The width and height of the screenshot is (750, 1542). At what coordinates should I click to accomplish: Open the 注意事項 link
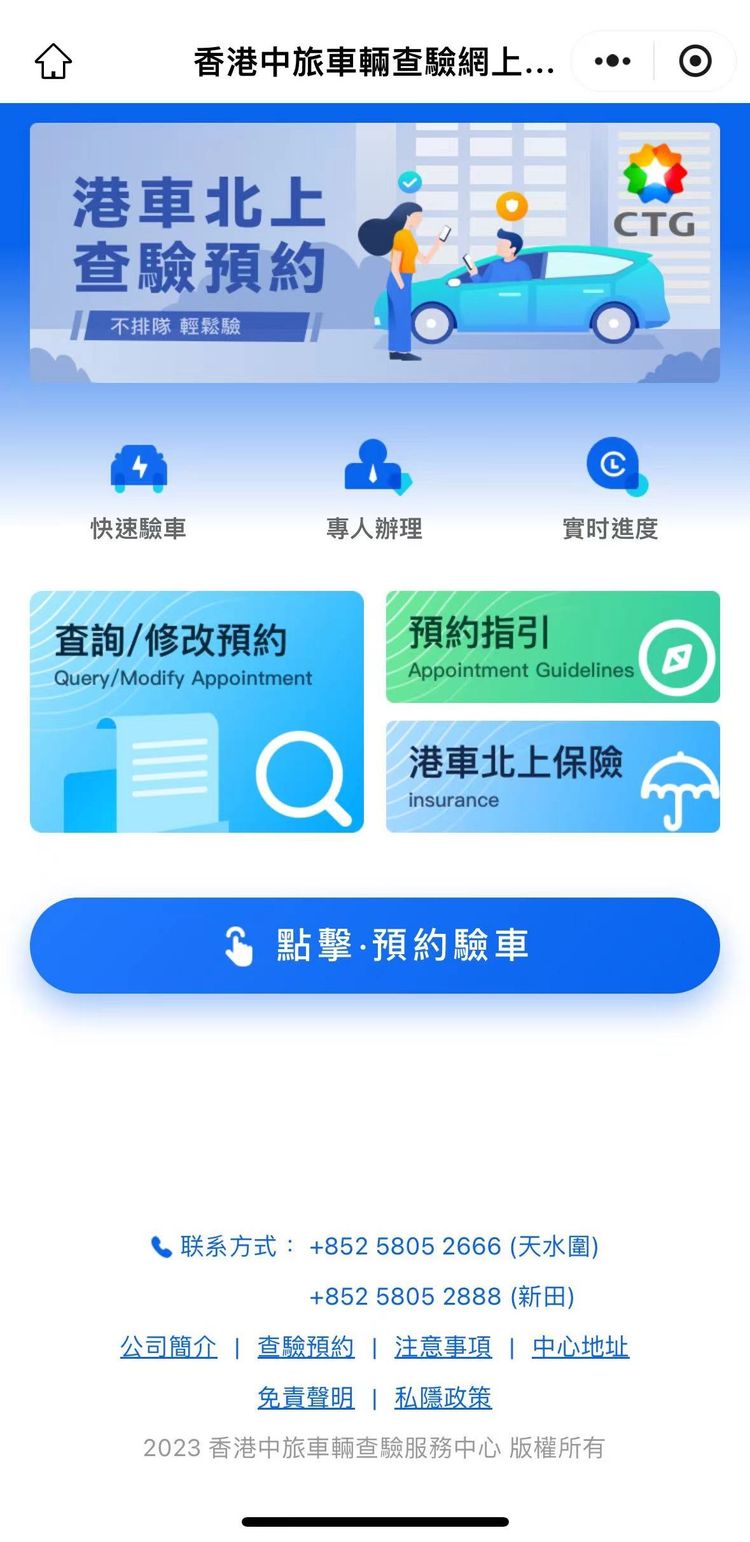click(x=442, y=1347)
